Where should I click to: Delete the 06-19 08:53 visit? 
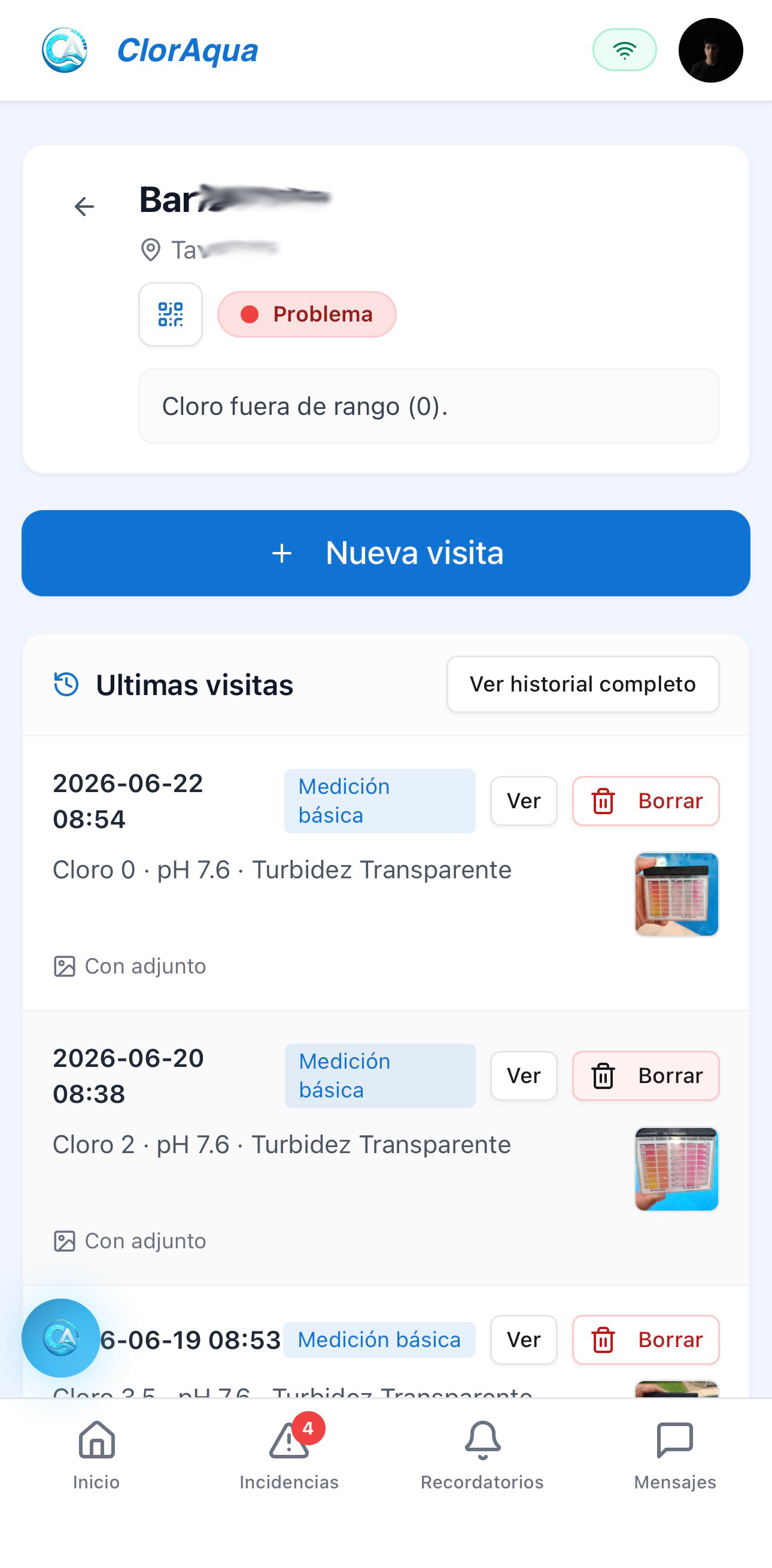coord(646,1339)
